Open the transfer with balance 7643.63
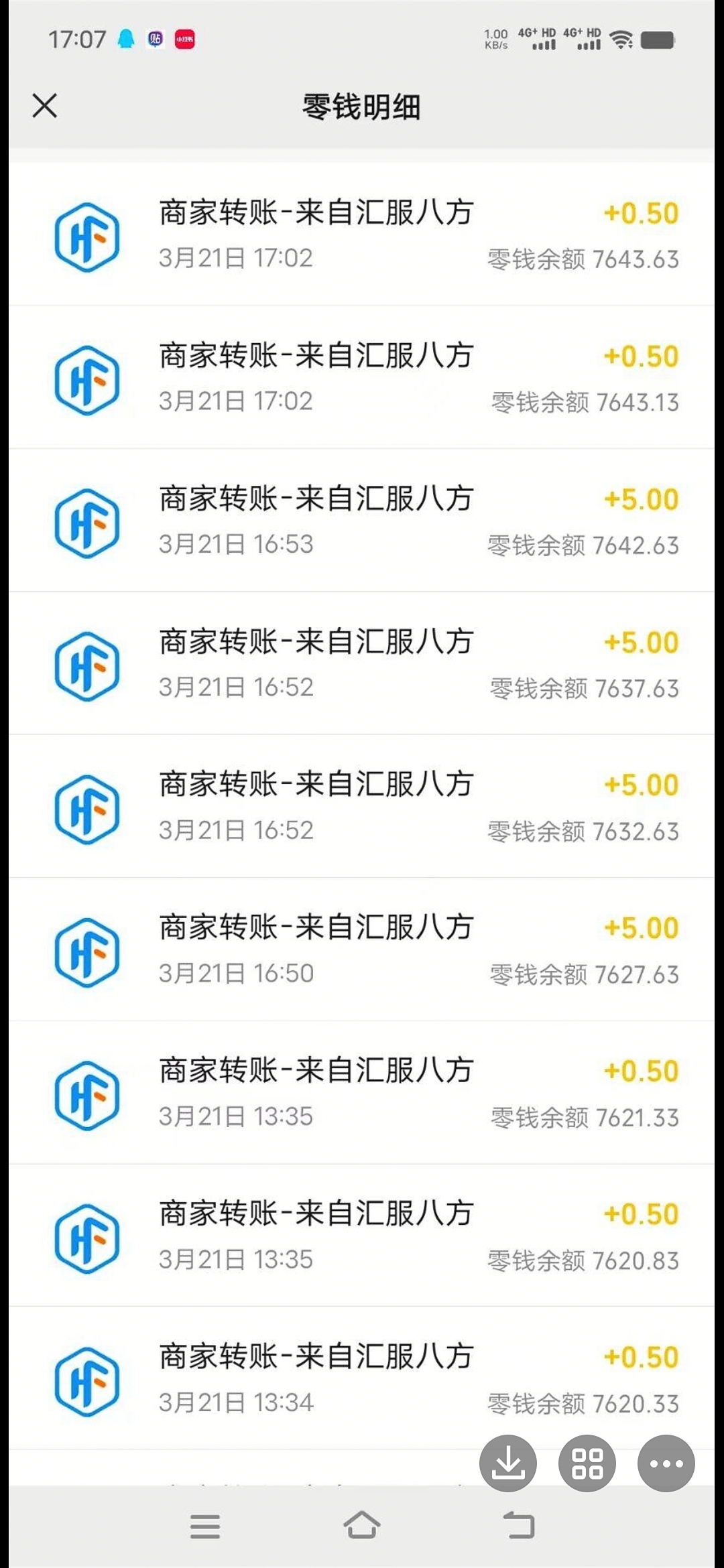The width and height of the screenshot is (724, 1568). [x=362, y=235]
